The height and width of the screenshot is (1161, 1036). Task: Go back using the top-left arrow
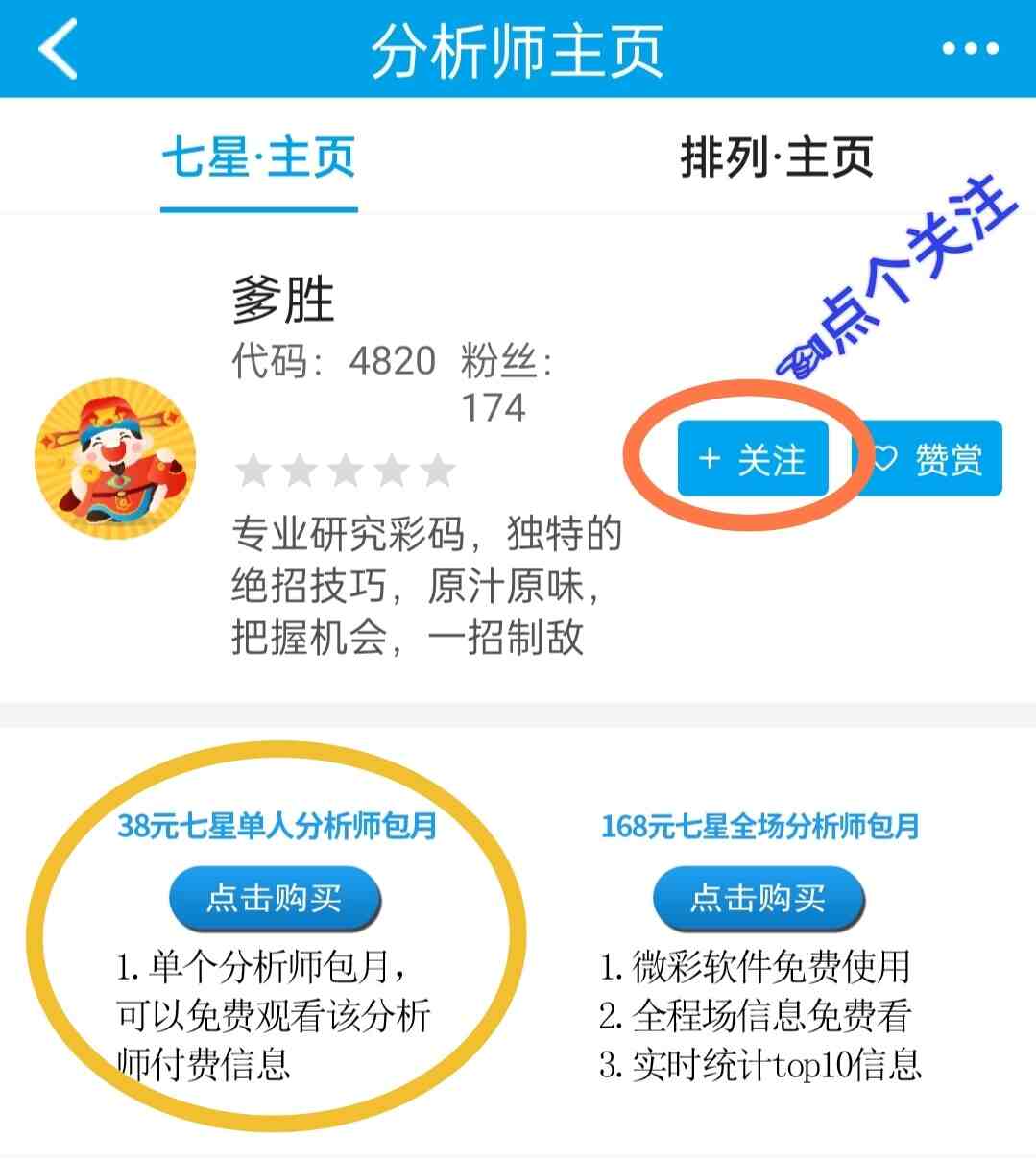[x=58, y=49]
